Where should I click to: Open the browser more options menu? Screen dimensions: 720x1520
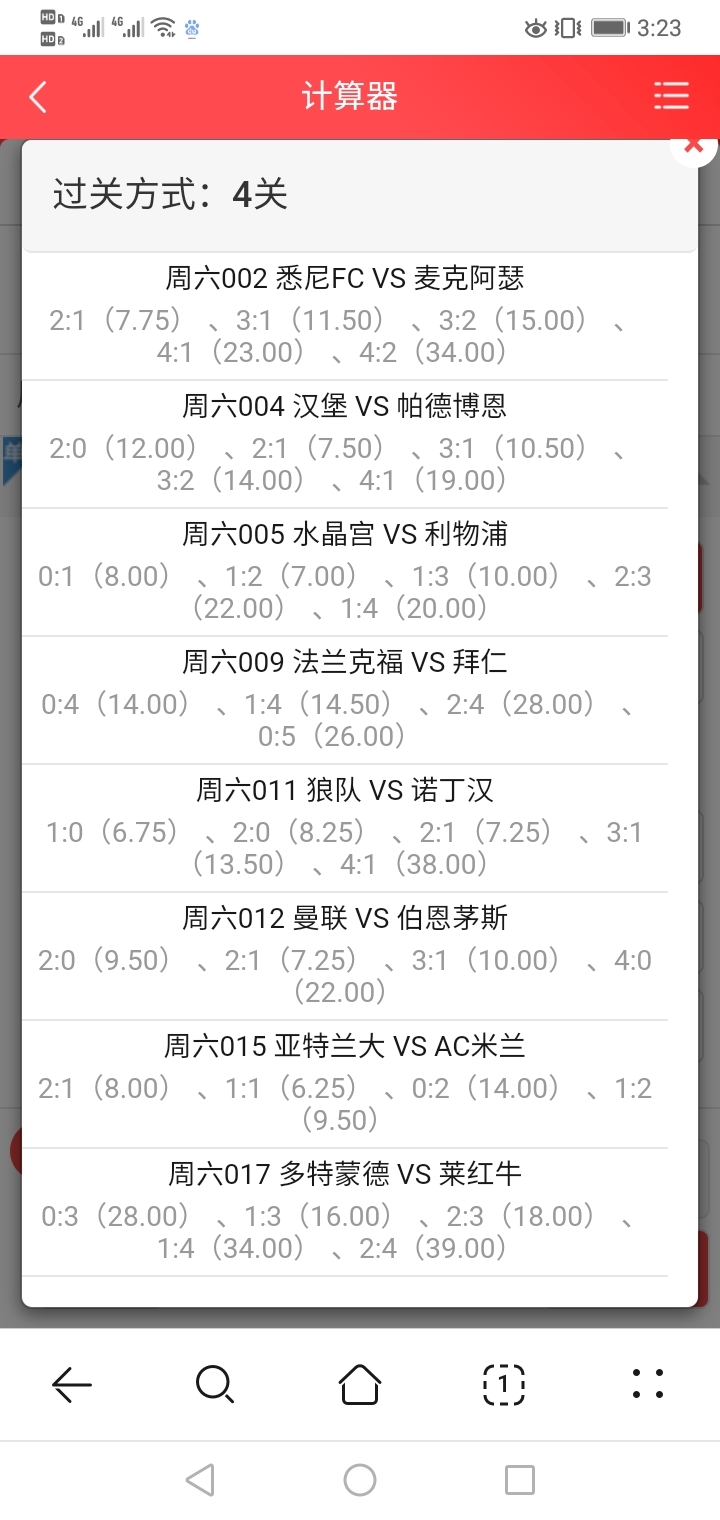[x=648, y=1385]
